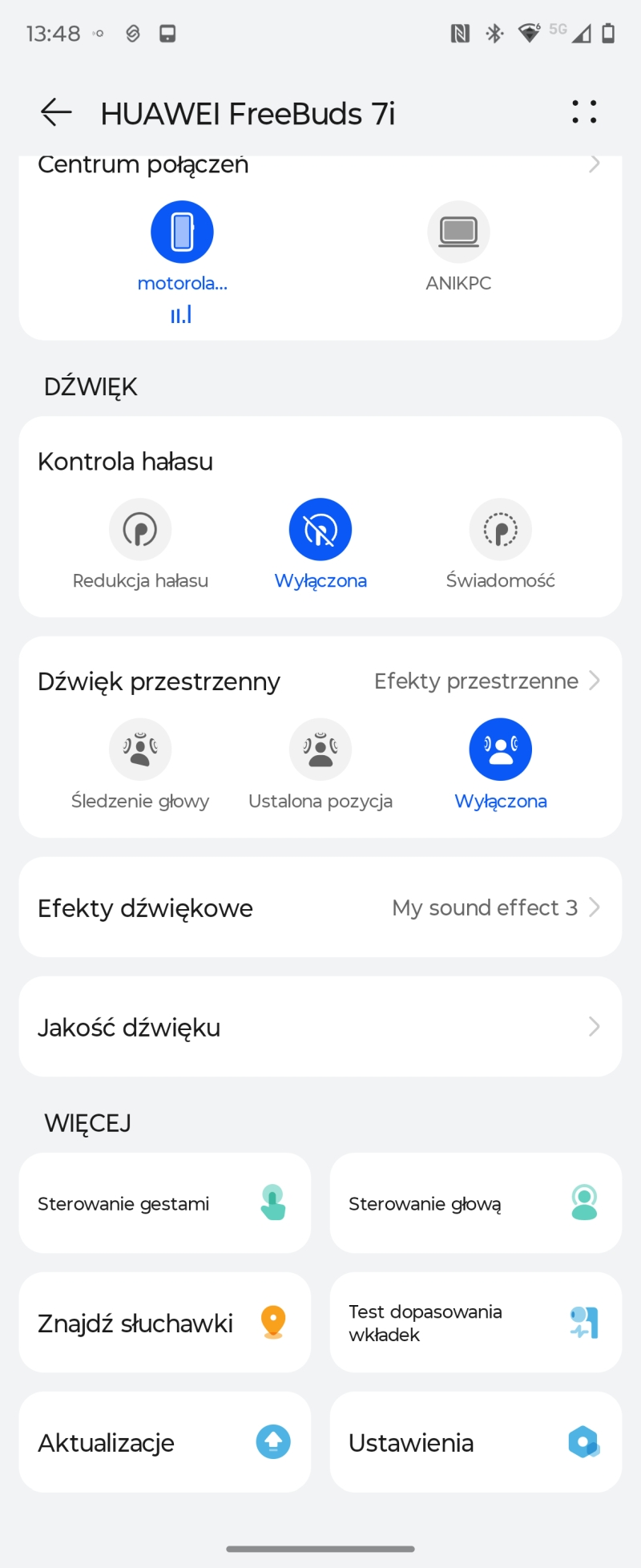
Task: Enable Śledzenie głowy spatial audio
Action: pyautogui.click(x=140, y=750)
